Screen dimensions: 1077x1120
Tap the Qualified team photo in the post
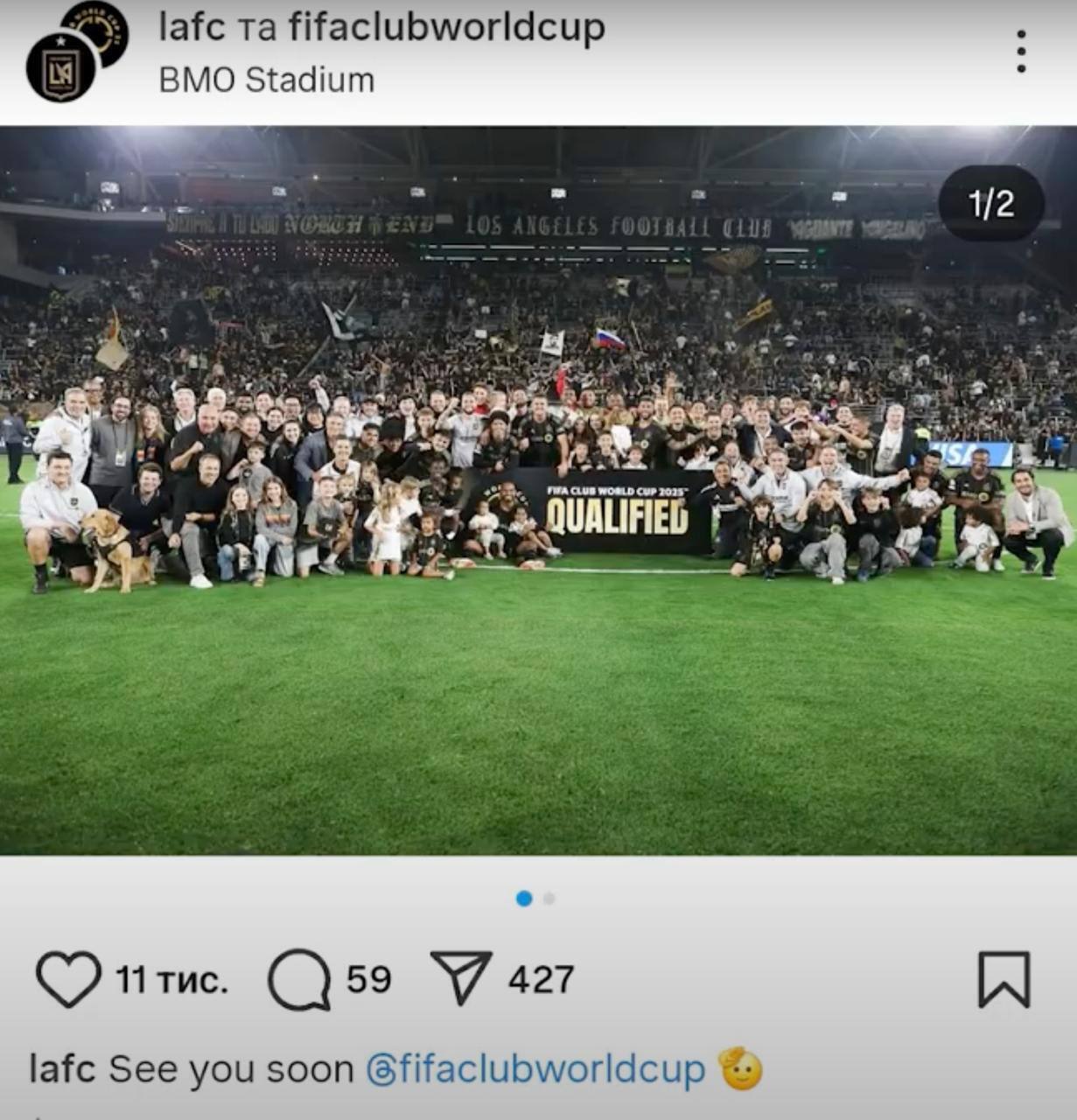(538, 490)
